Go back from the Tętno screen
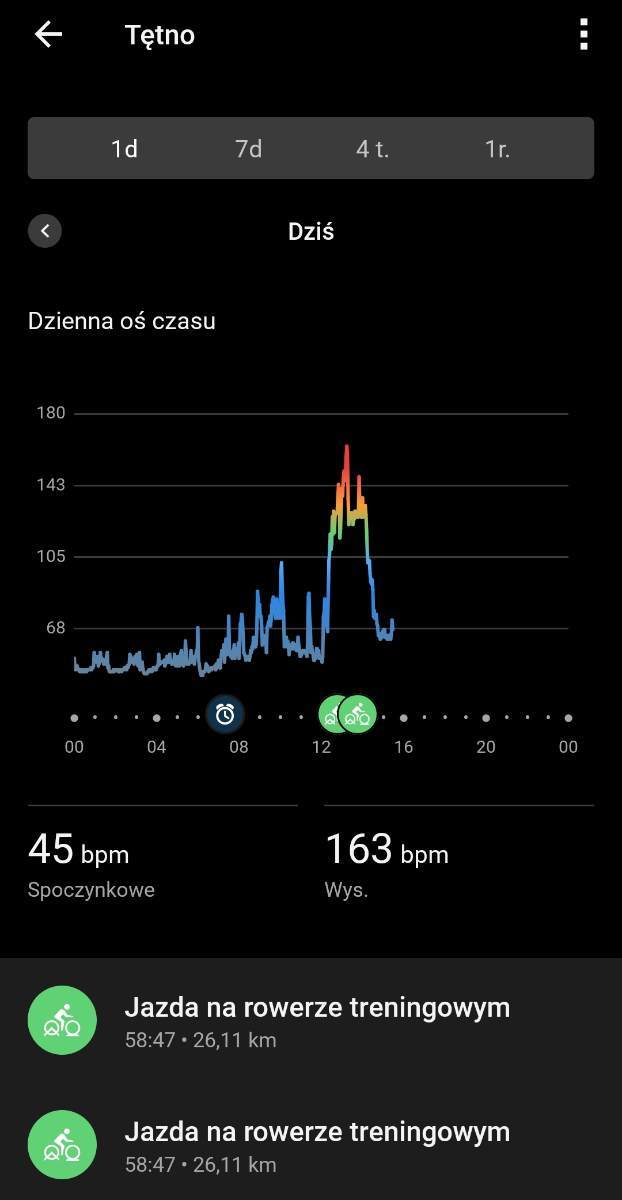 click(48, 35)
